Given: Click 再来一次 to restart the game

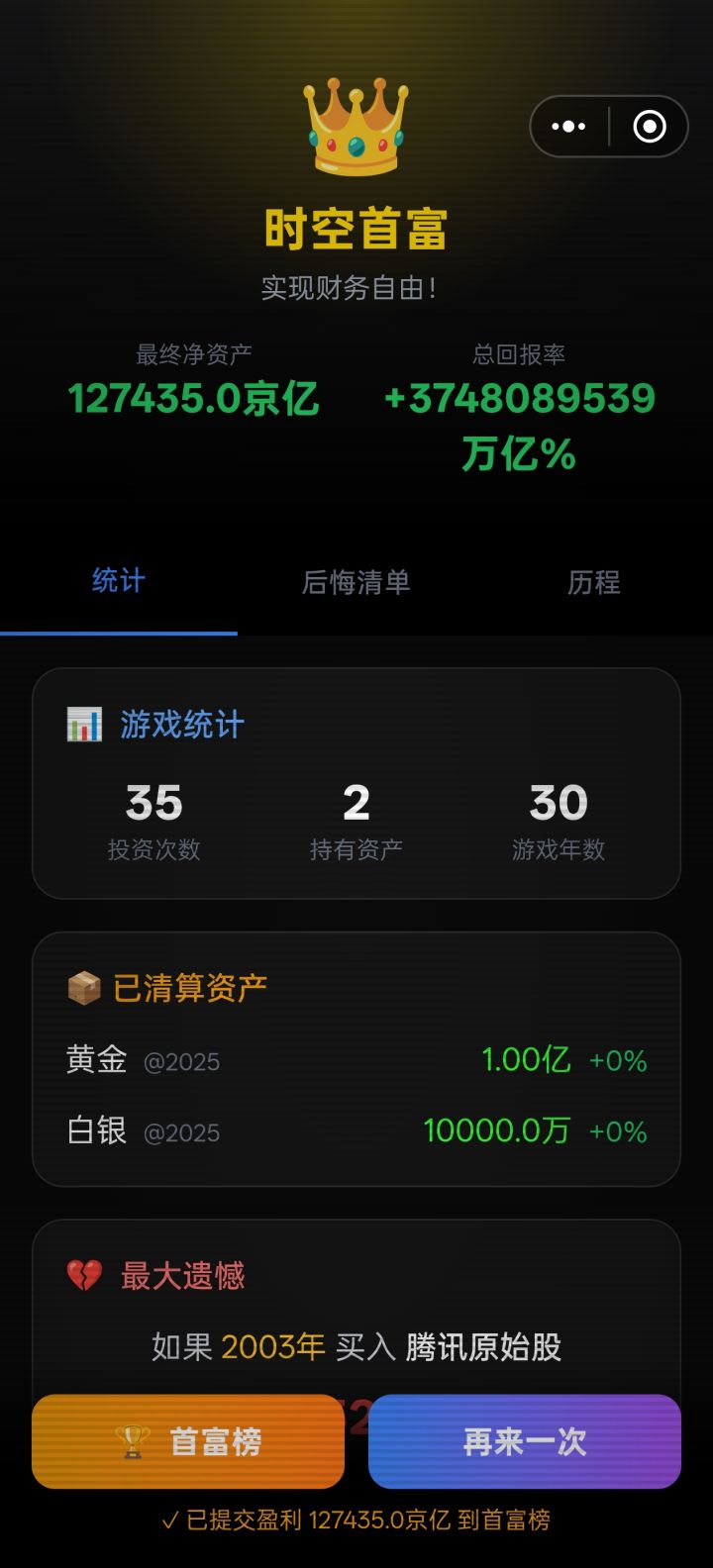Looking at the screenshot, I should (x=525, y=1441).
